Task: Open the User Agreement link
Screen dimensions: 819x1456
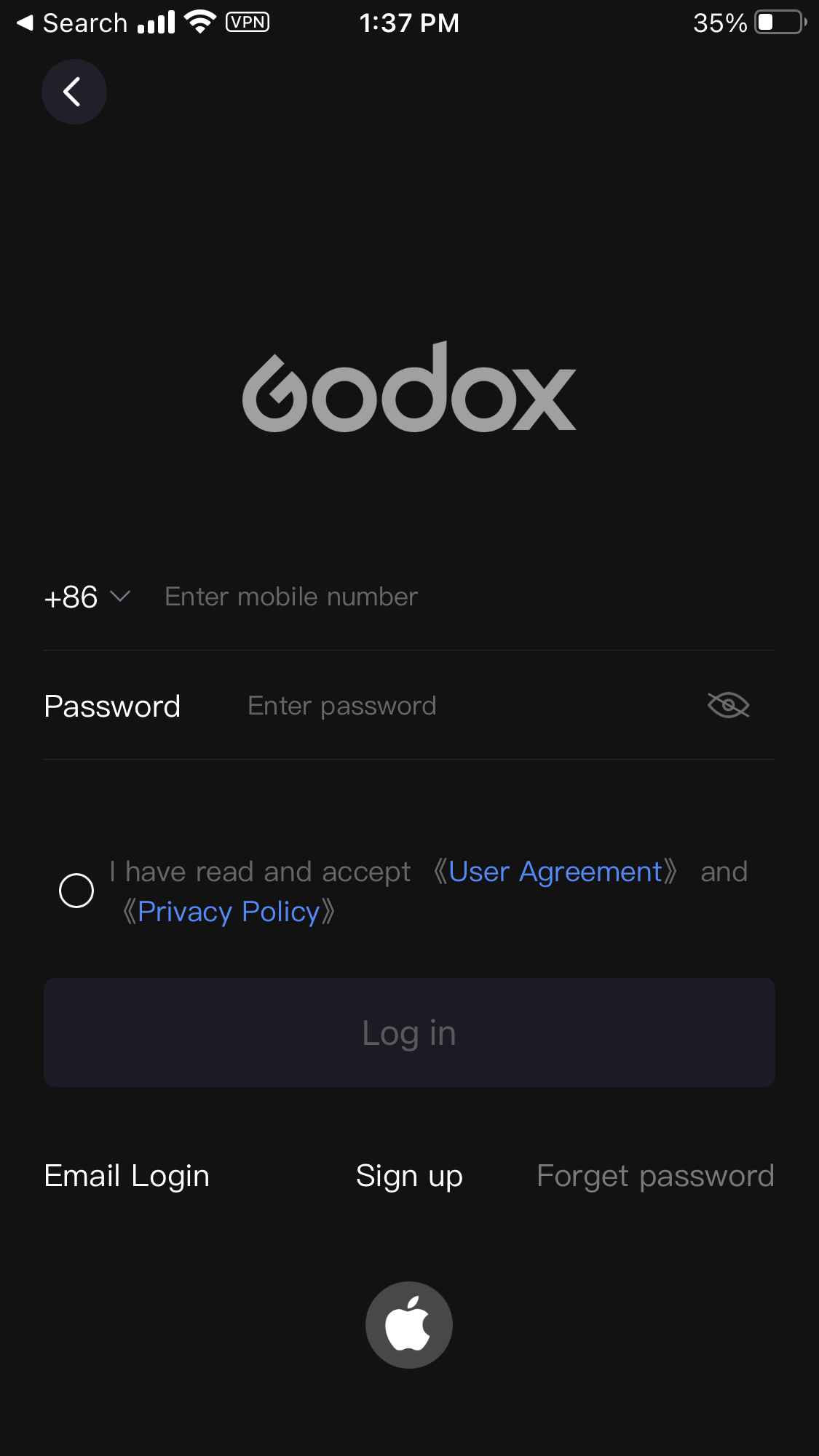Action: click(x=555, y=872)
